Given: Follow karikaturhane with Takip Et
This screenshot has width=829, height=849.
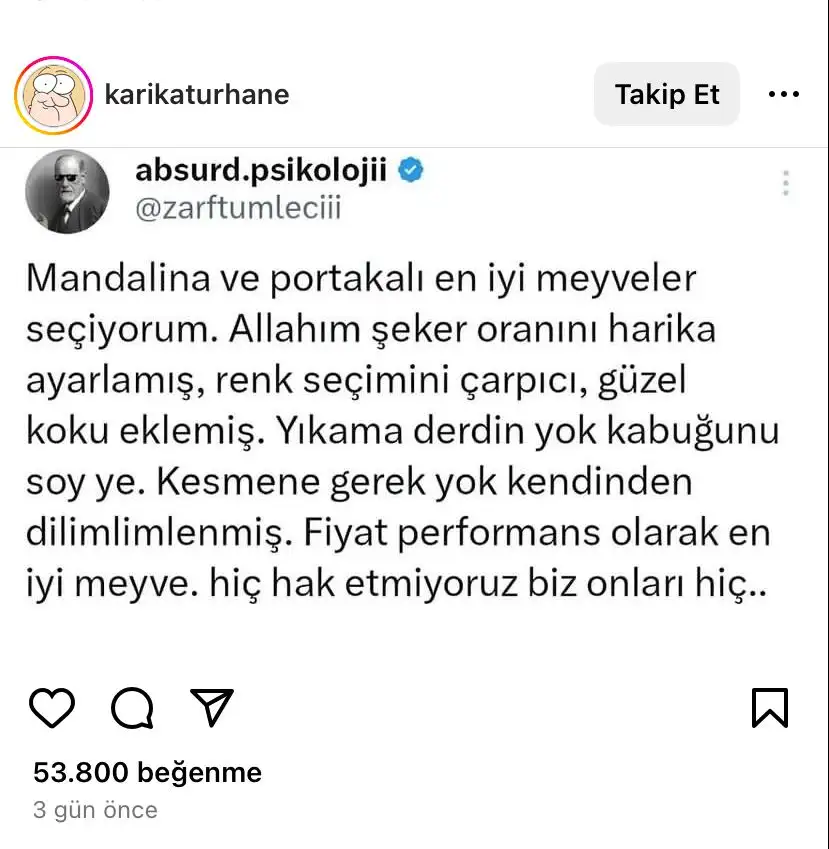Looking at the screenshot, I should 667,95.
